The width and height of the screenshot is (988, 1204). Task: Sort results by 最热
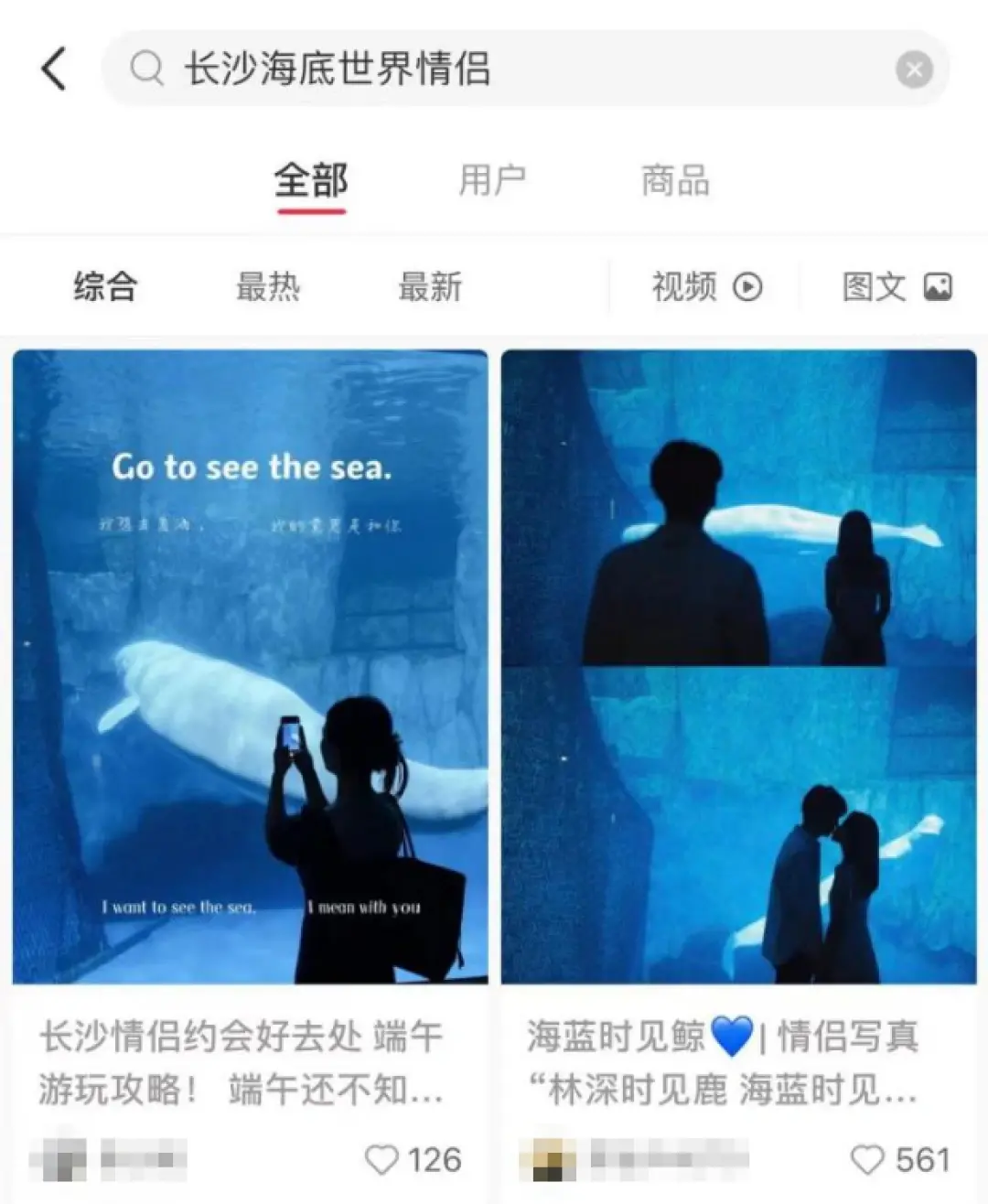point(268,287)
